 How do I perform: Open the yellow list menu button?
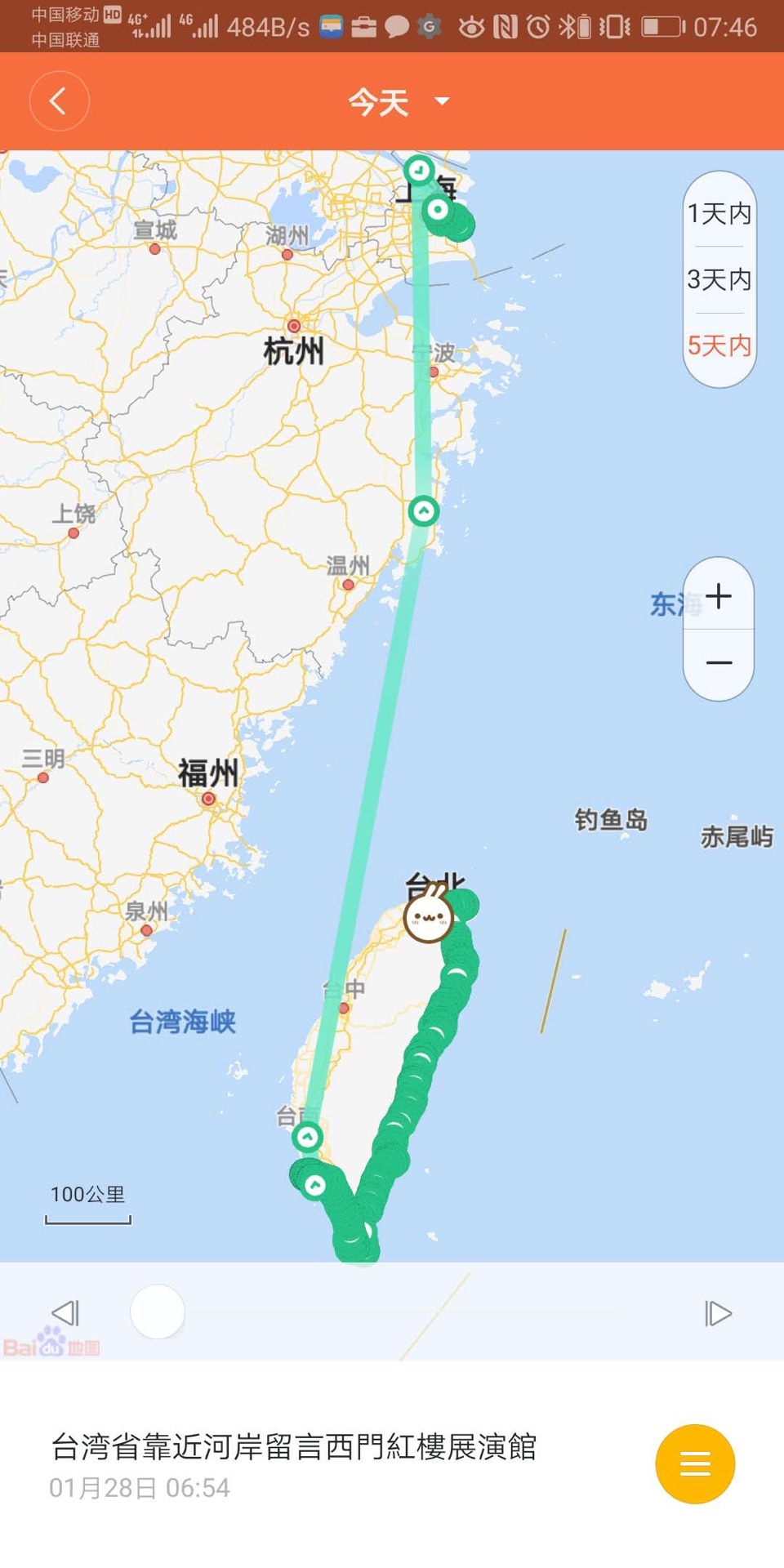tap(695, 1464)
